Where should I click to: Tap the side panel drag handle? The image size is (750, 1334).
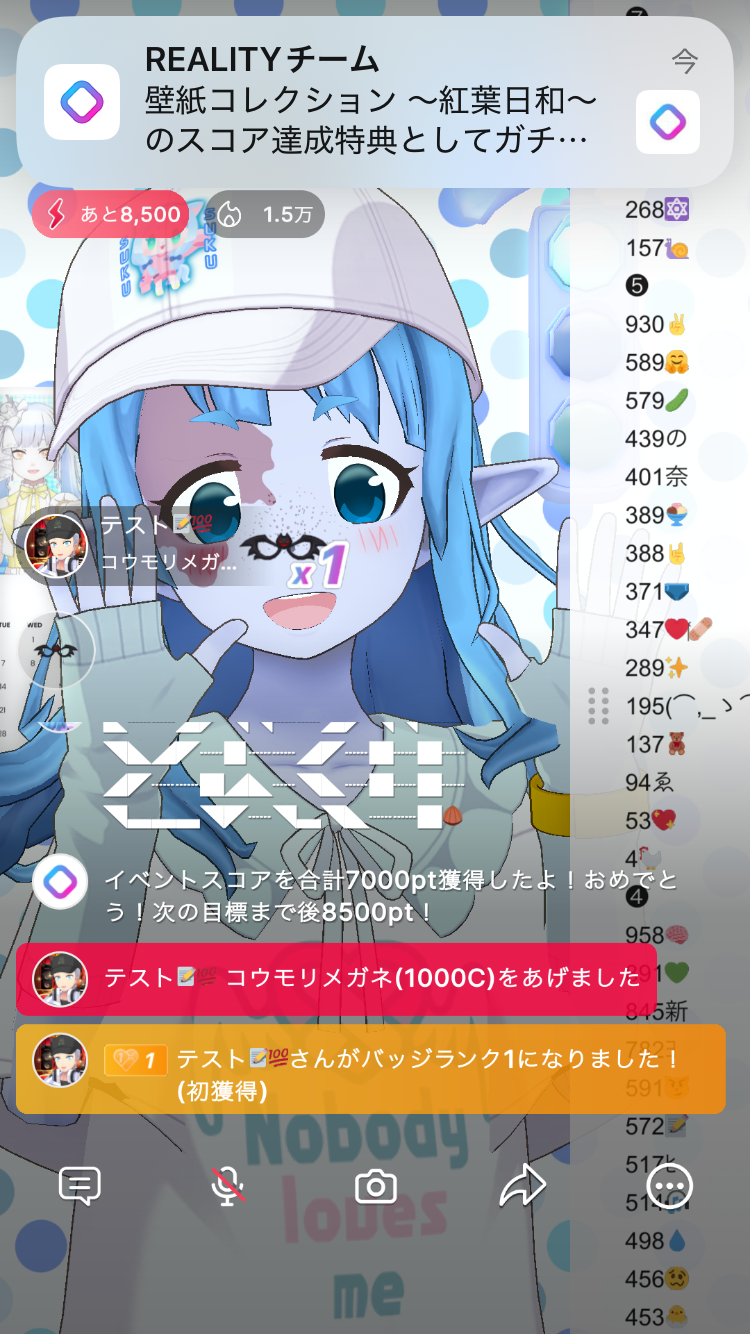[599, 705]
